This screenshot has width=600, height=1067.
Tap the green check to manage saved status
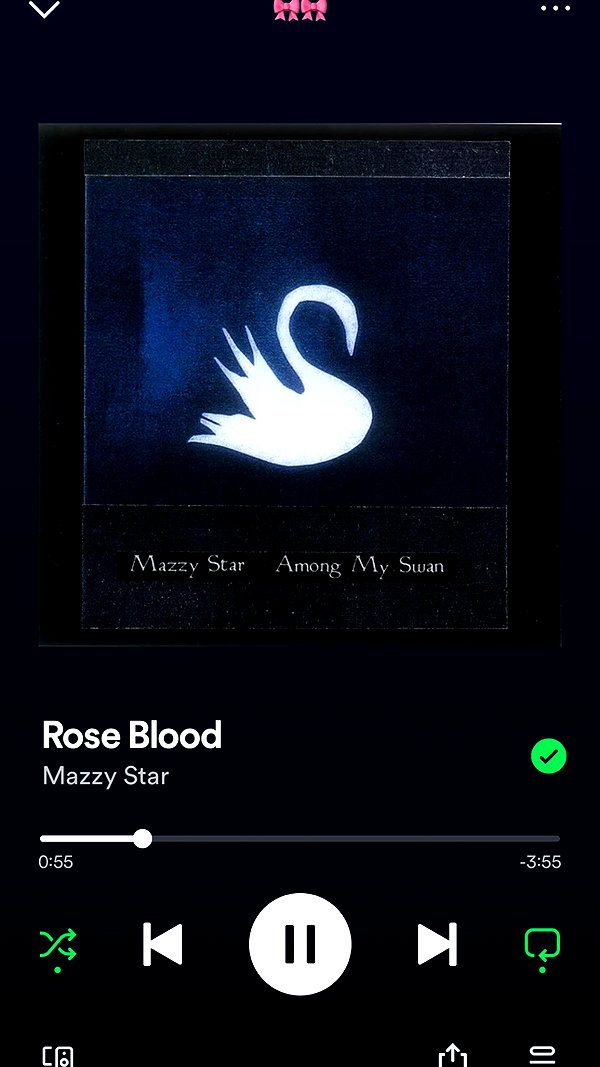548,756
